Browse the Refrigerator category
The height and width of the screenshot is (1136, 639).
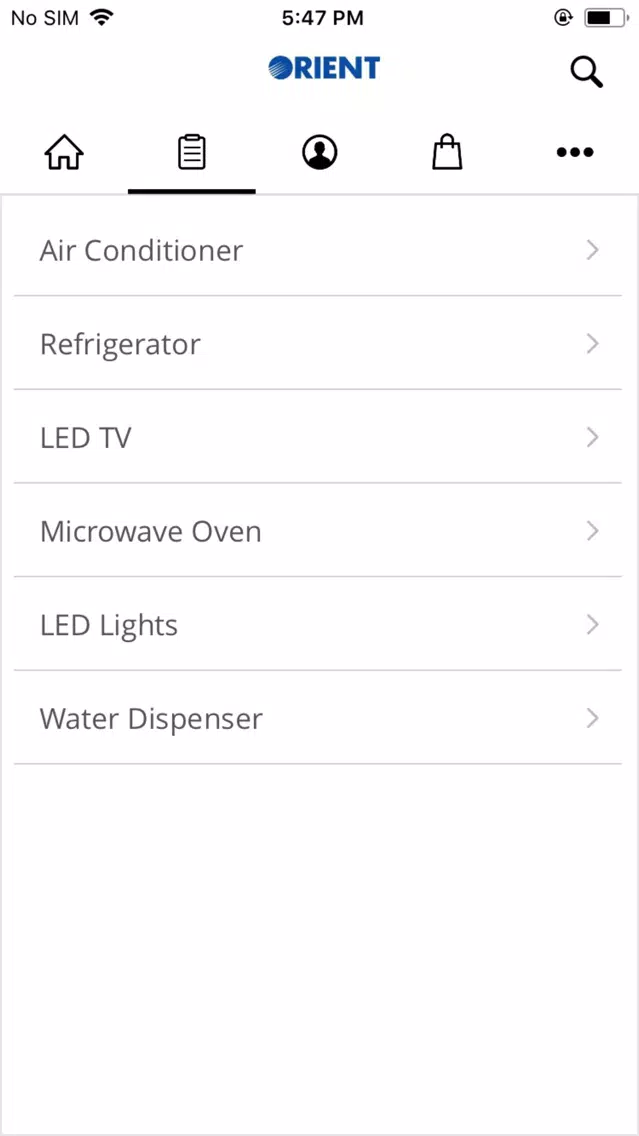(318, 343)
